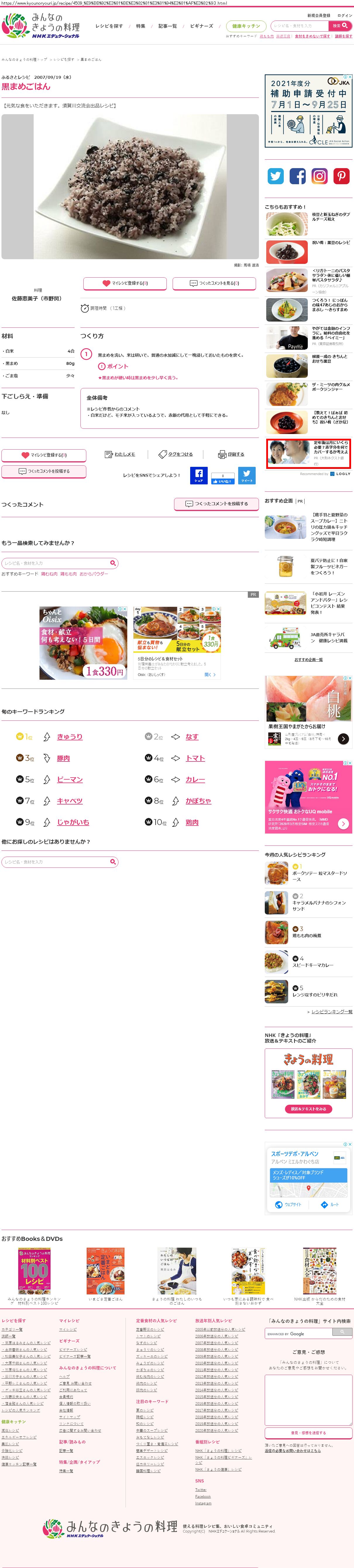Register recipe with top マイレシピ登録する button
The image size is (354, 1568).
tap(125, 283)
